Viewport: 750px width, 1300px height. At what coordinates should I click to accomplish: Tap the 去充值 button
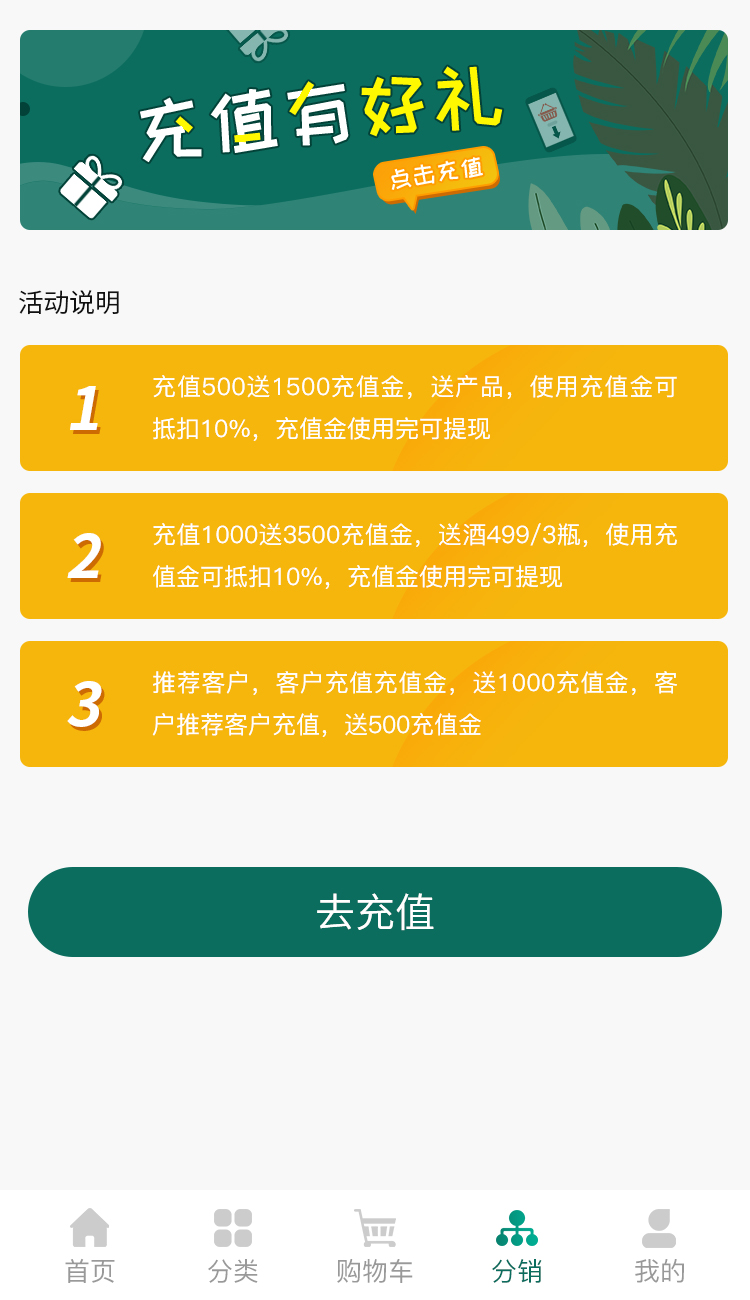coord(375,912)
